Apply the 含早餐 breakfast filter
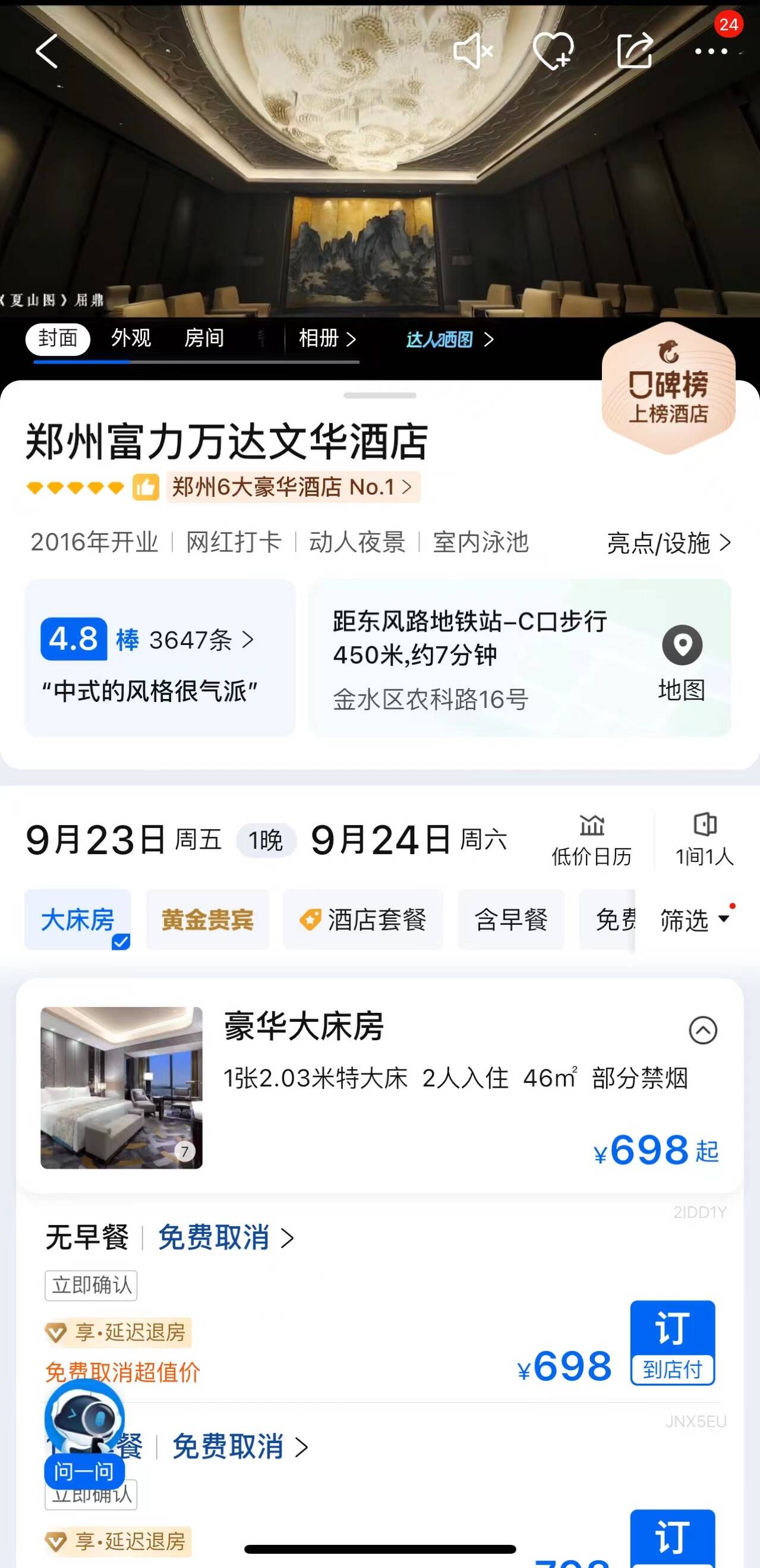 coord(510,920)
